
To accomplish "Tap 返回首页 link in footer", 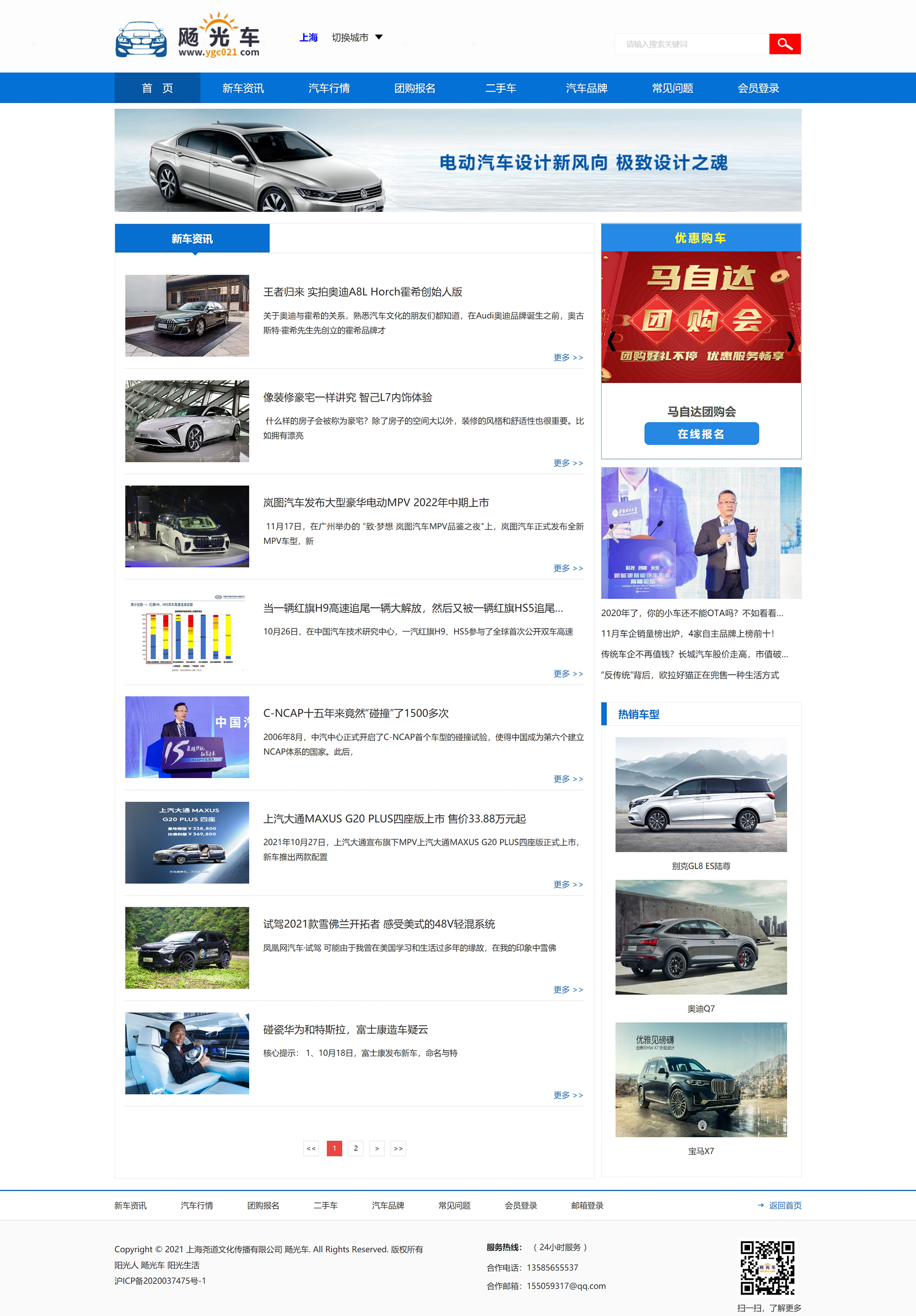I will pyautogui.click(x=784, y=1206).
